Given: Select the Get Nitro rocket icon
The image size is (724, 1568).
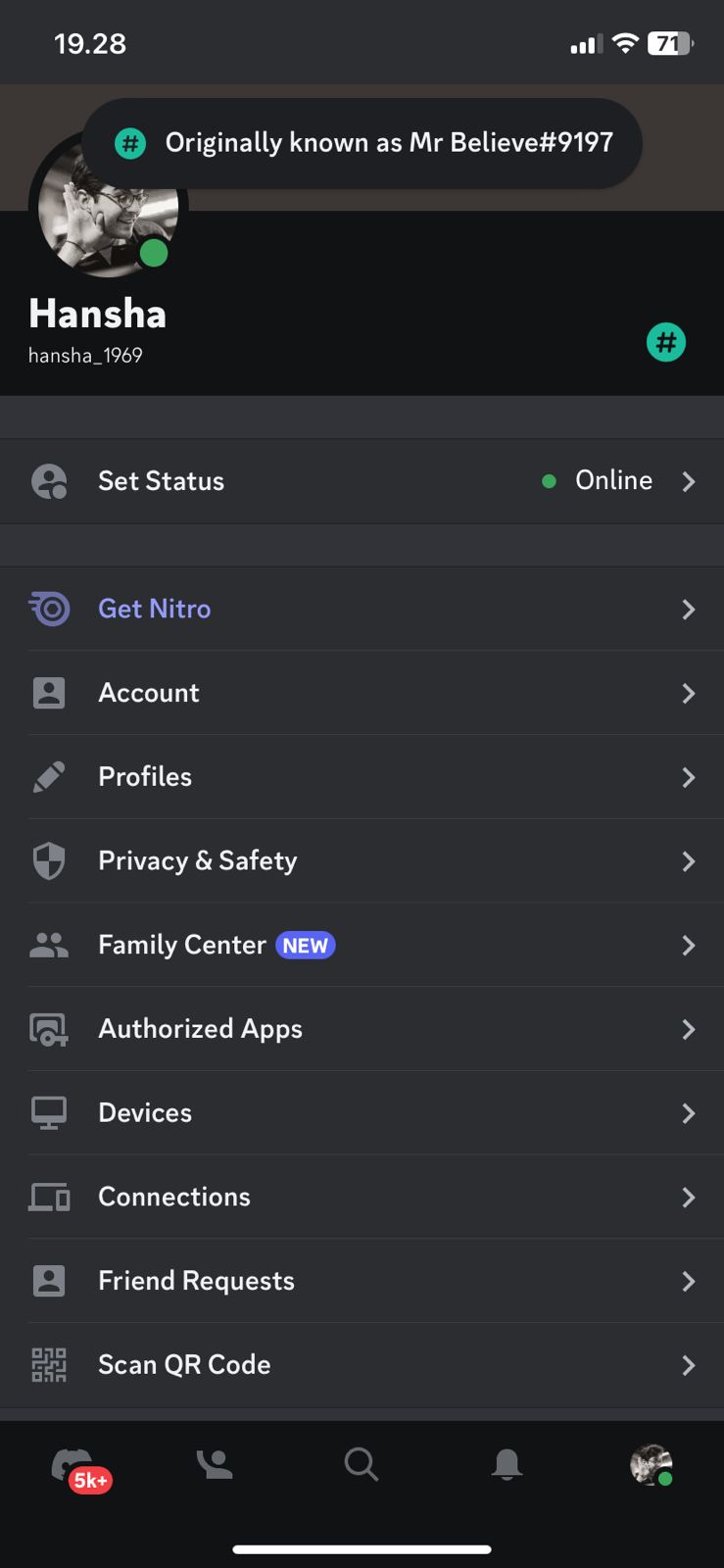Looking at the screenshot, I should (49, 609).
